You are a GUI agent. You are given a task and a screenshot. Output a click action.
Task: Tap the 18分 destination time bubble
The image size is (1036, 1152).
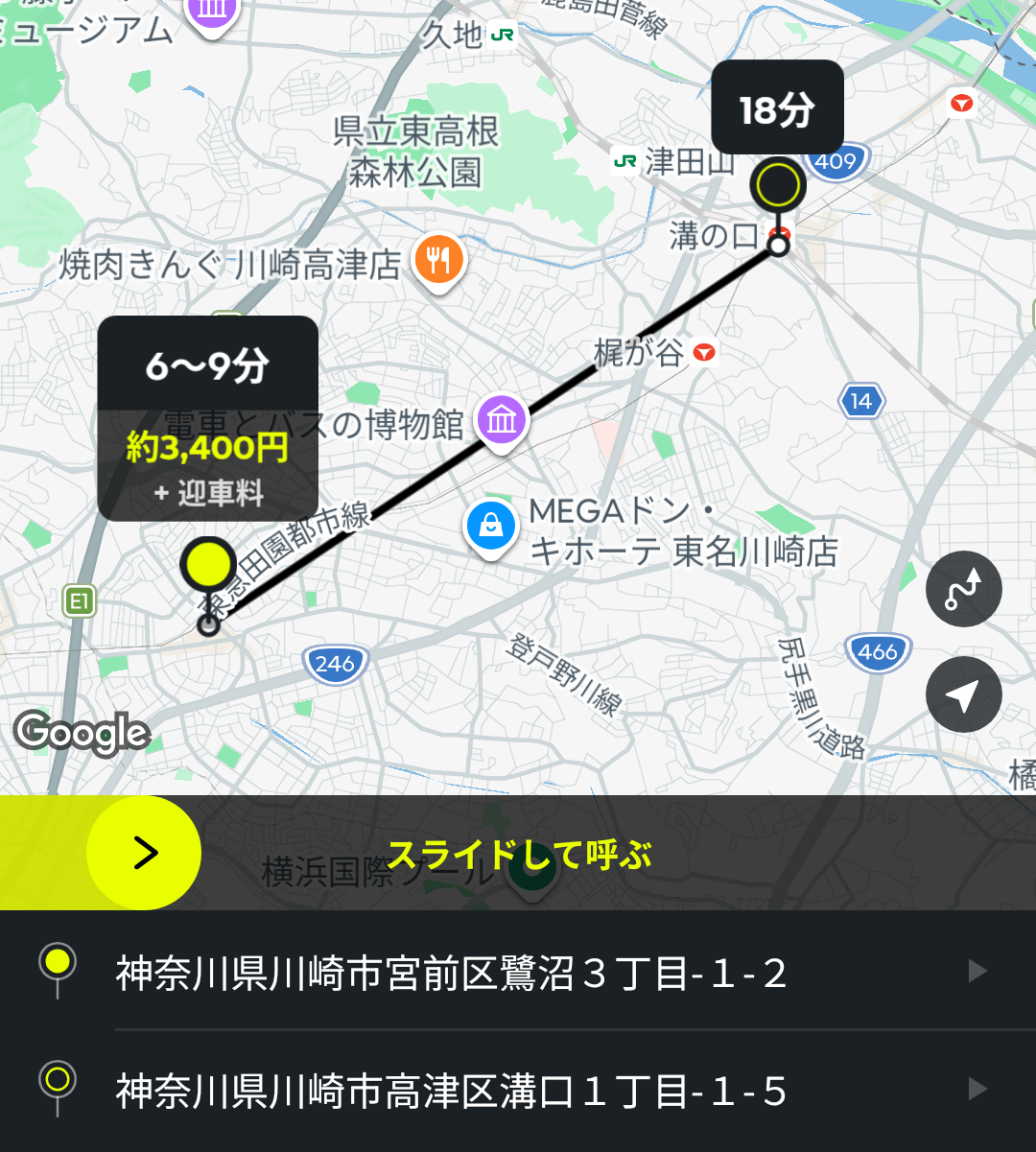776,109
